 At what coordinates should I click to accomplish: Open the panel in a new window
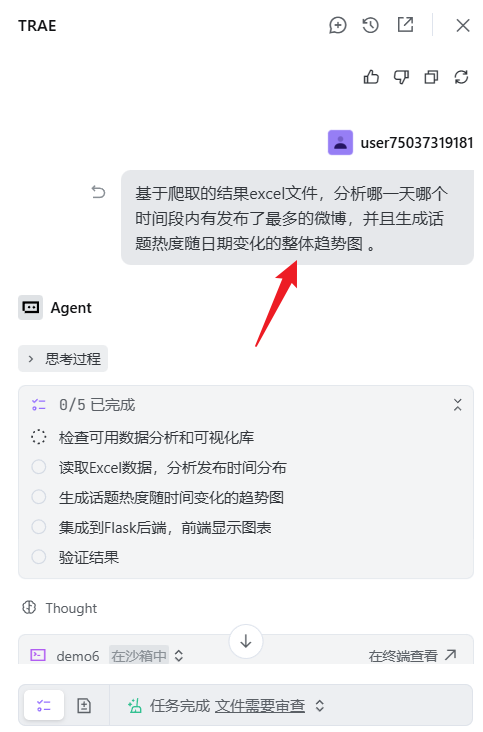pos(405,25)
